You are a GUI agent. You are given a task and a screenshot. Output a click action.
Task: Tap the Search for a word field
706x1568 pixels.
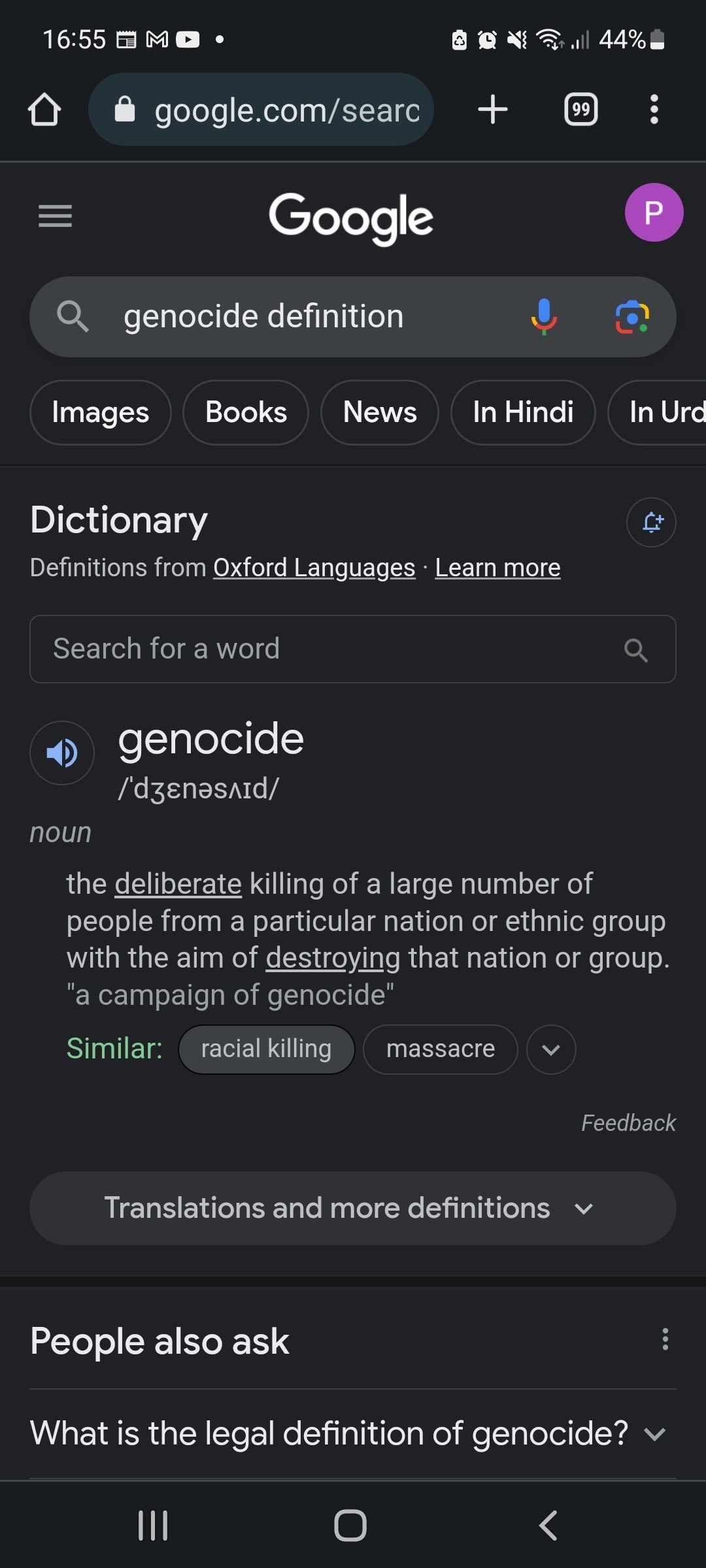coord(353,649)
